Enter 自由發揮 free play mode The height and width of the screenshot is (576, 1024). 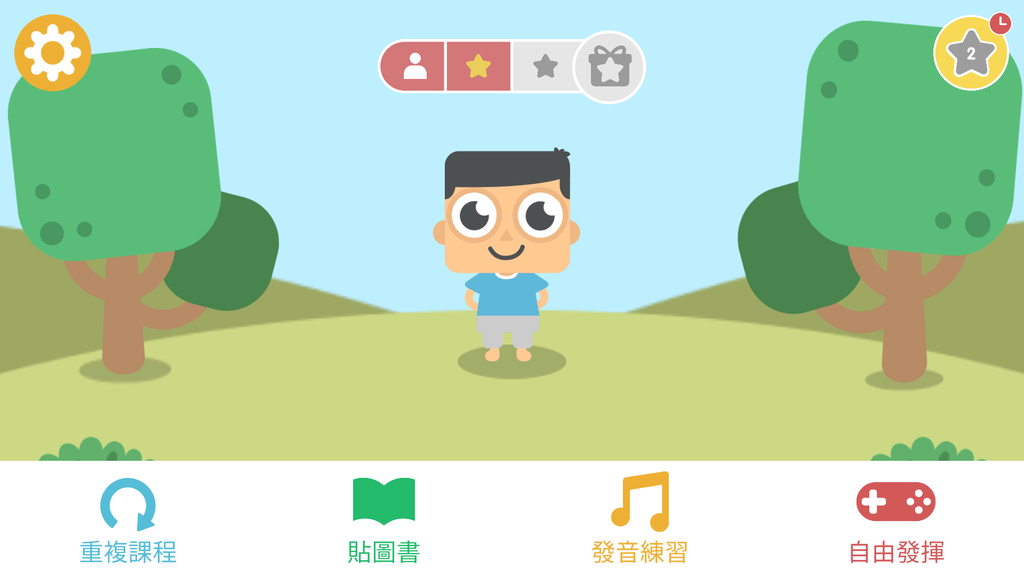pos(896,520)
